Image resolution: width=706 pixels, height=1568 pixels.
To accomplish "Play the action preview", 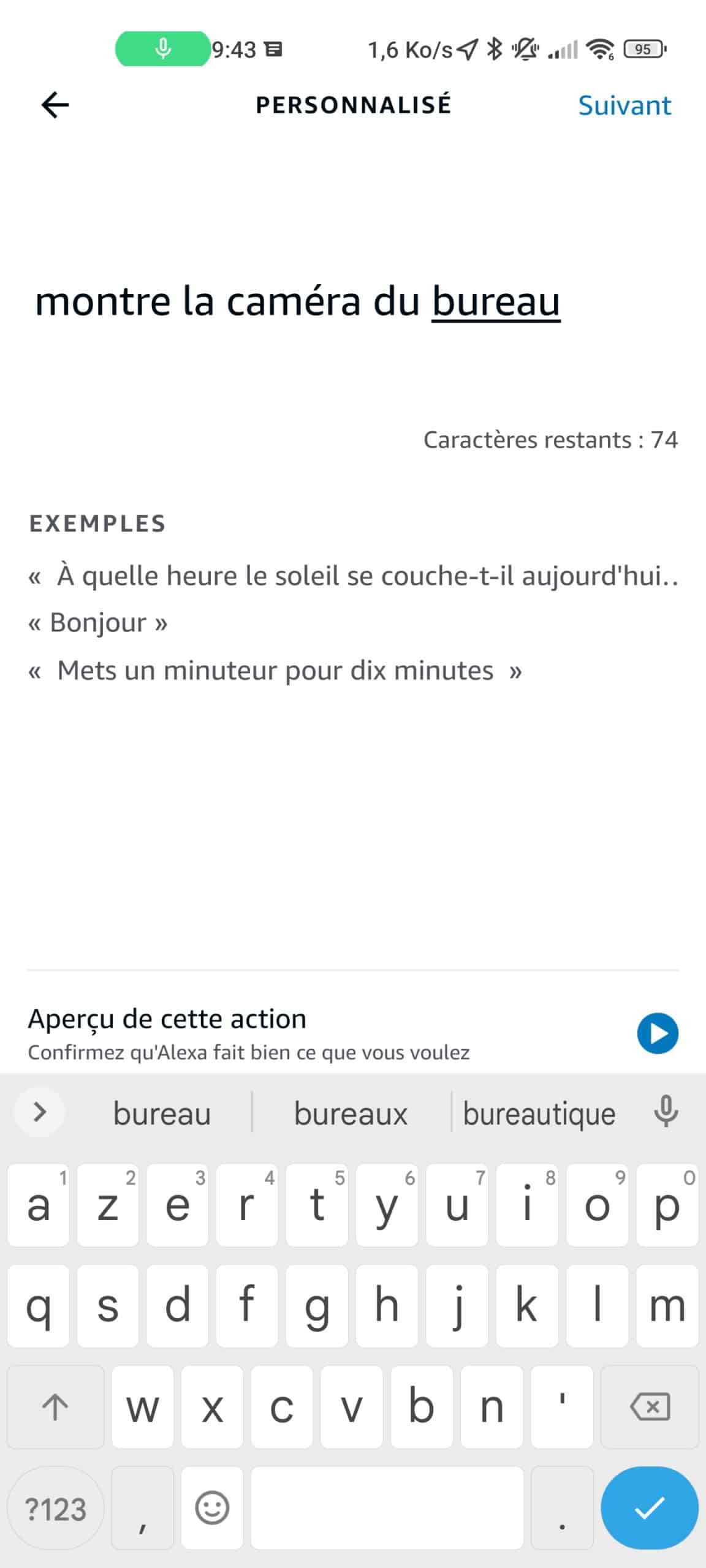I will tap(658, 1033).
